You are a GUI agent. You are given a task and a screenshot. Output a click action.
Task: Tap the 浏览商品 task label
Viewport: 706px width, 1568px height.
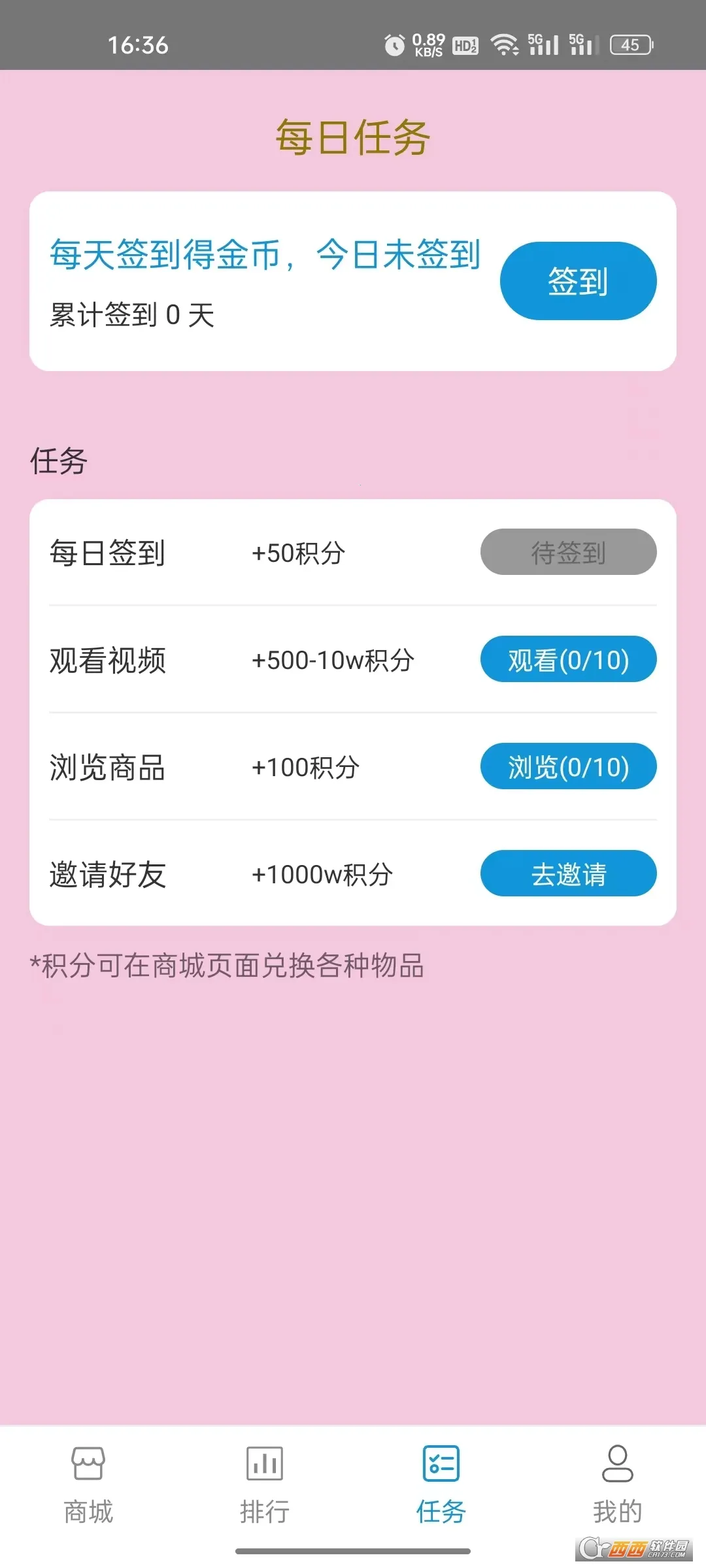[x=108, y=767]
